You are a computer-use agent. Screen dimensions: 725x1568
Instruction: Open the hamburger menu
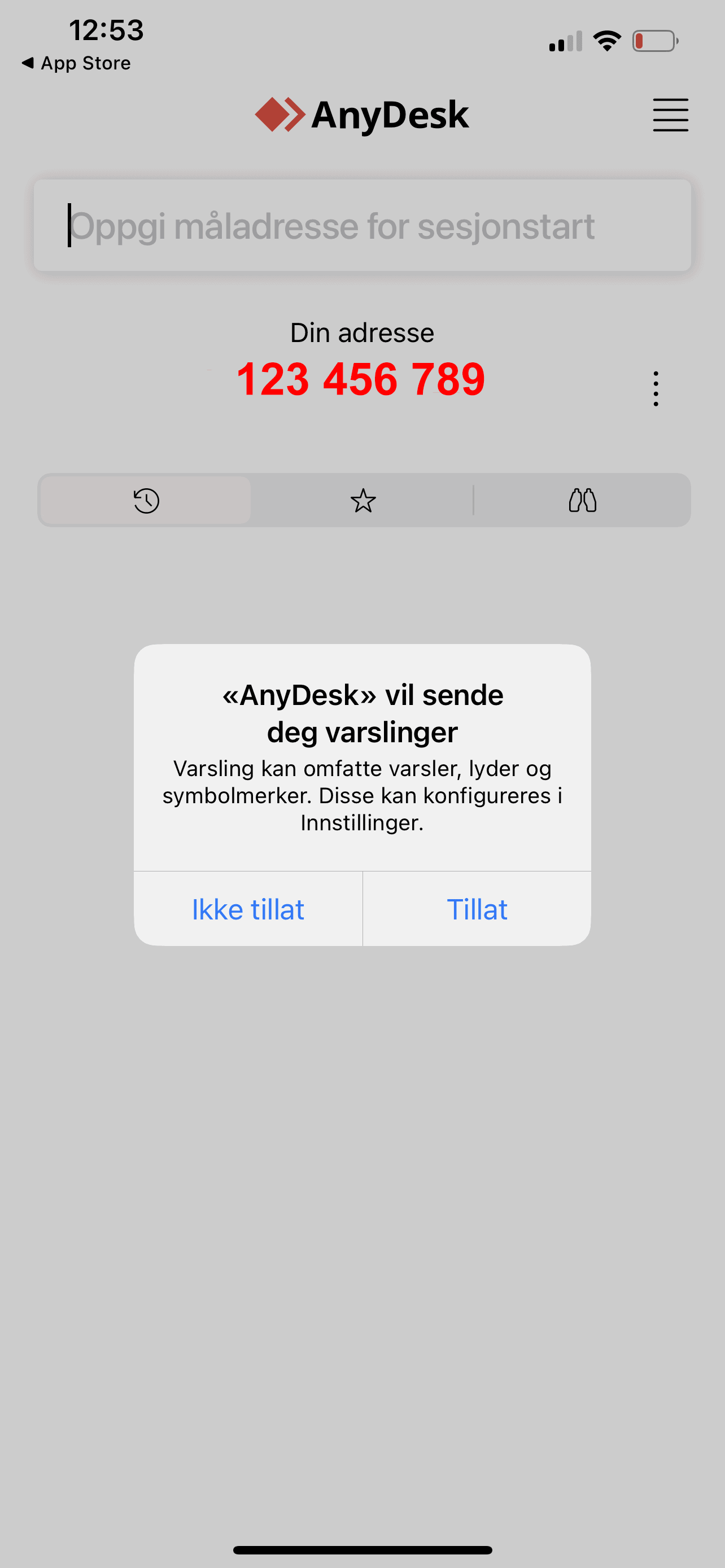click(670, 115)
